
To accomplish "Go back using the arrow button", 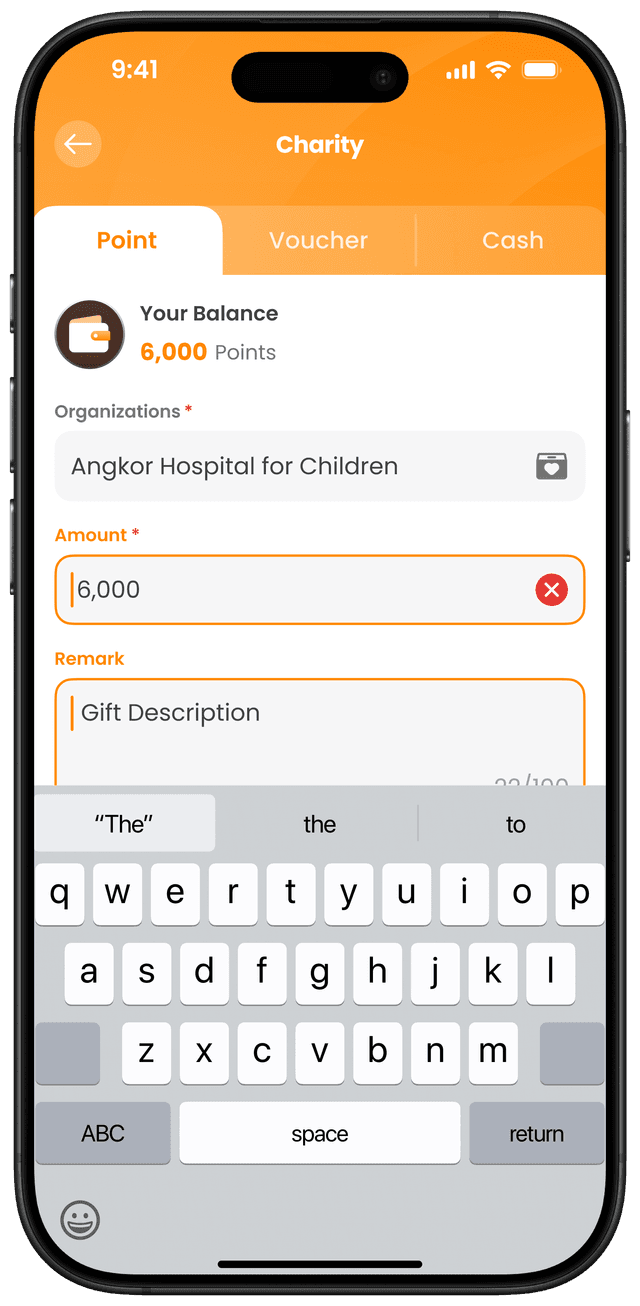I will coord(78,145).
